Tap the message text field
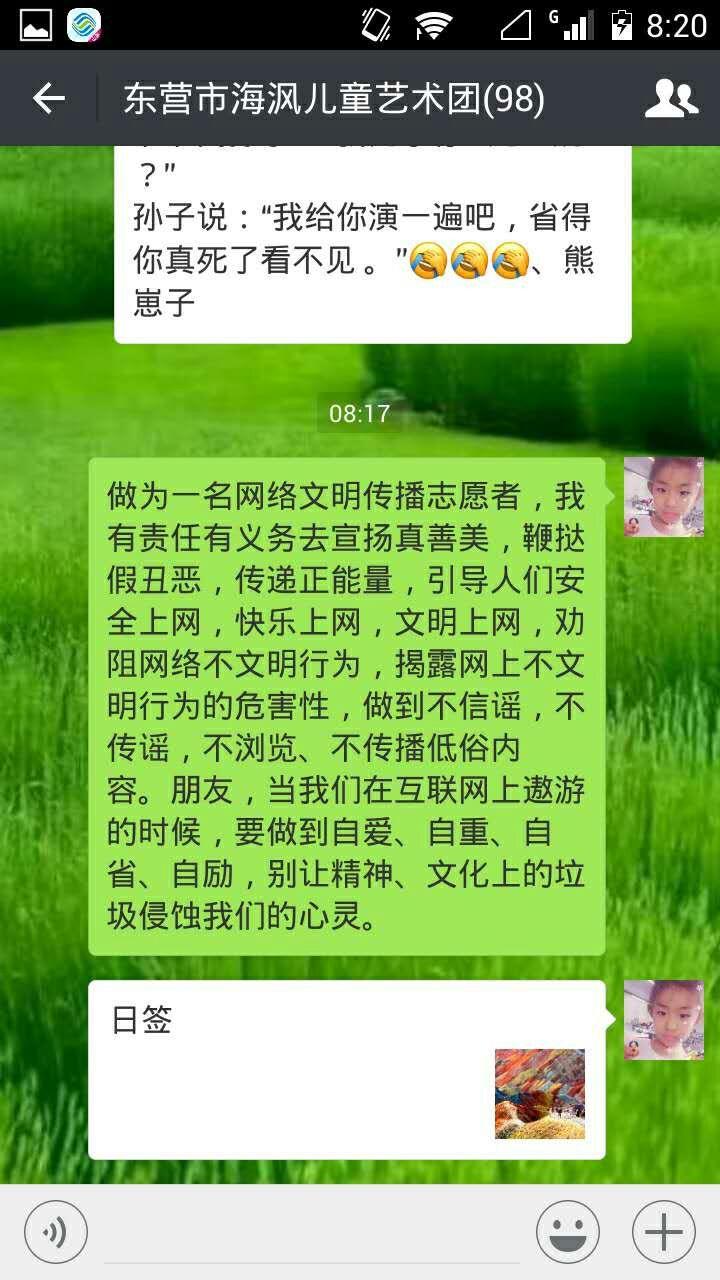The width and height of the screenshot is (720, 1280). pos(312,1232)
